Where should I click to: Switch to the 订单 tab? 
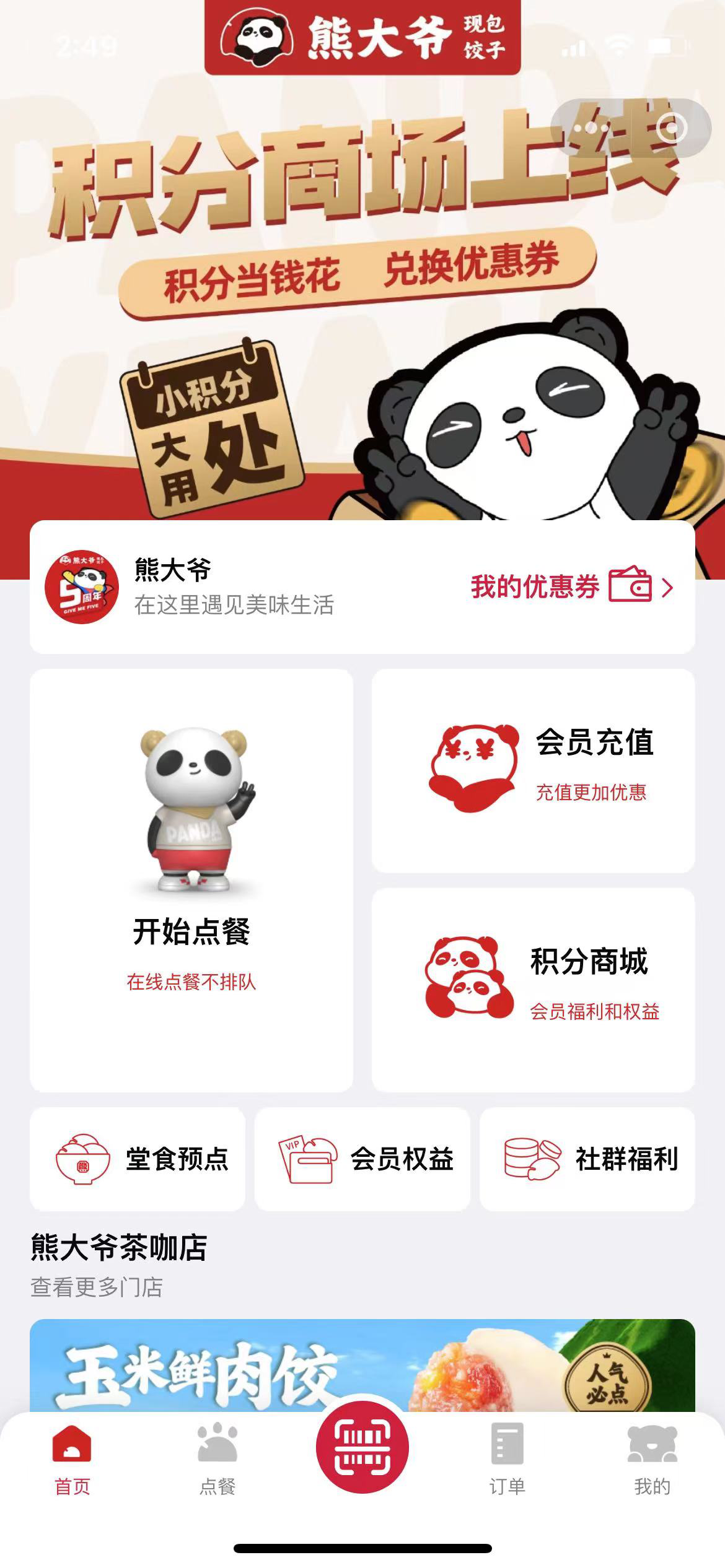(507, 1458)
